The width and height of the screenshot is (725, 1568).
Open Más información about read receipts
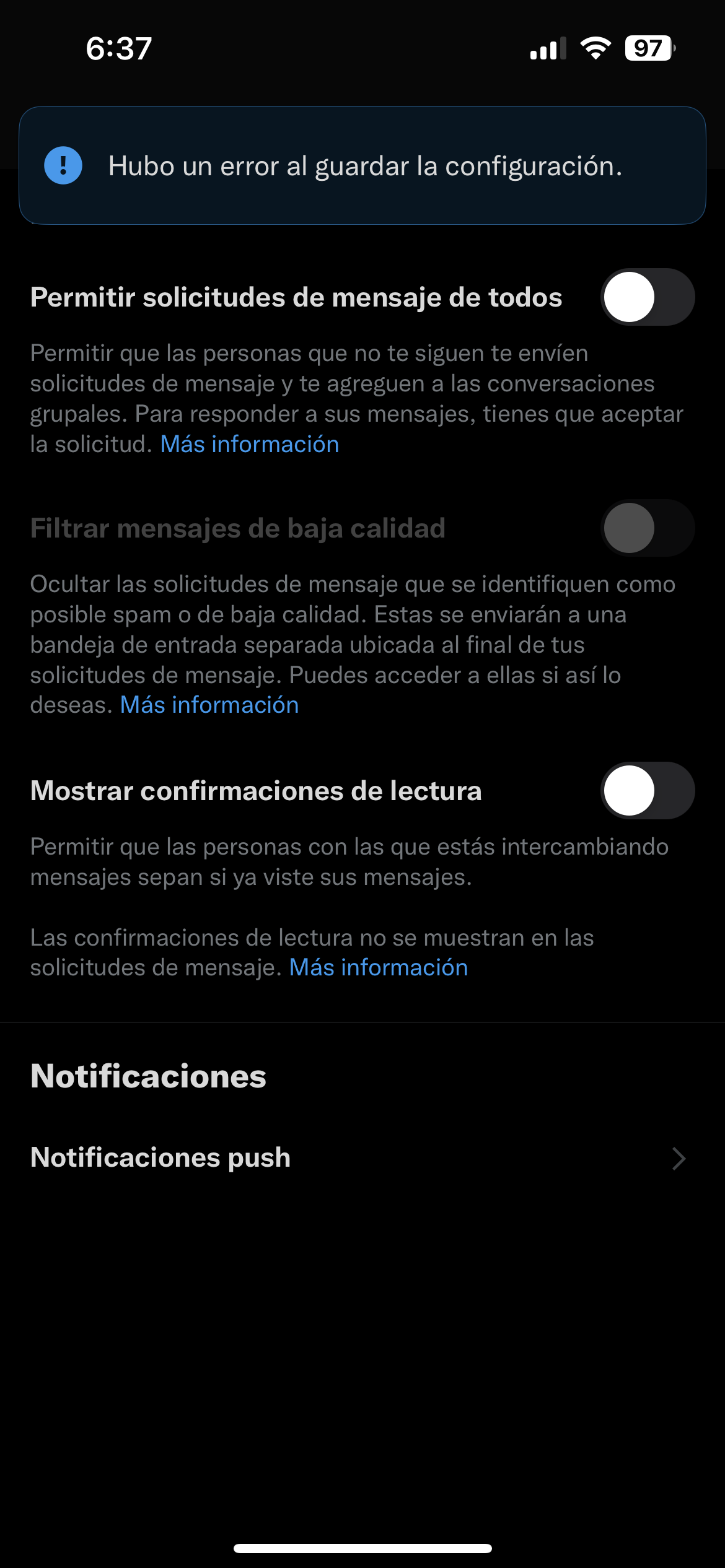379,967
